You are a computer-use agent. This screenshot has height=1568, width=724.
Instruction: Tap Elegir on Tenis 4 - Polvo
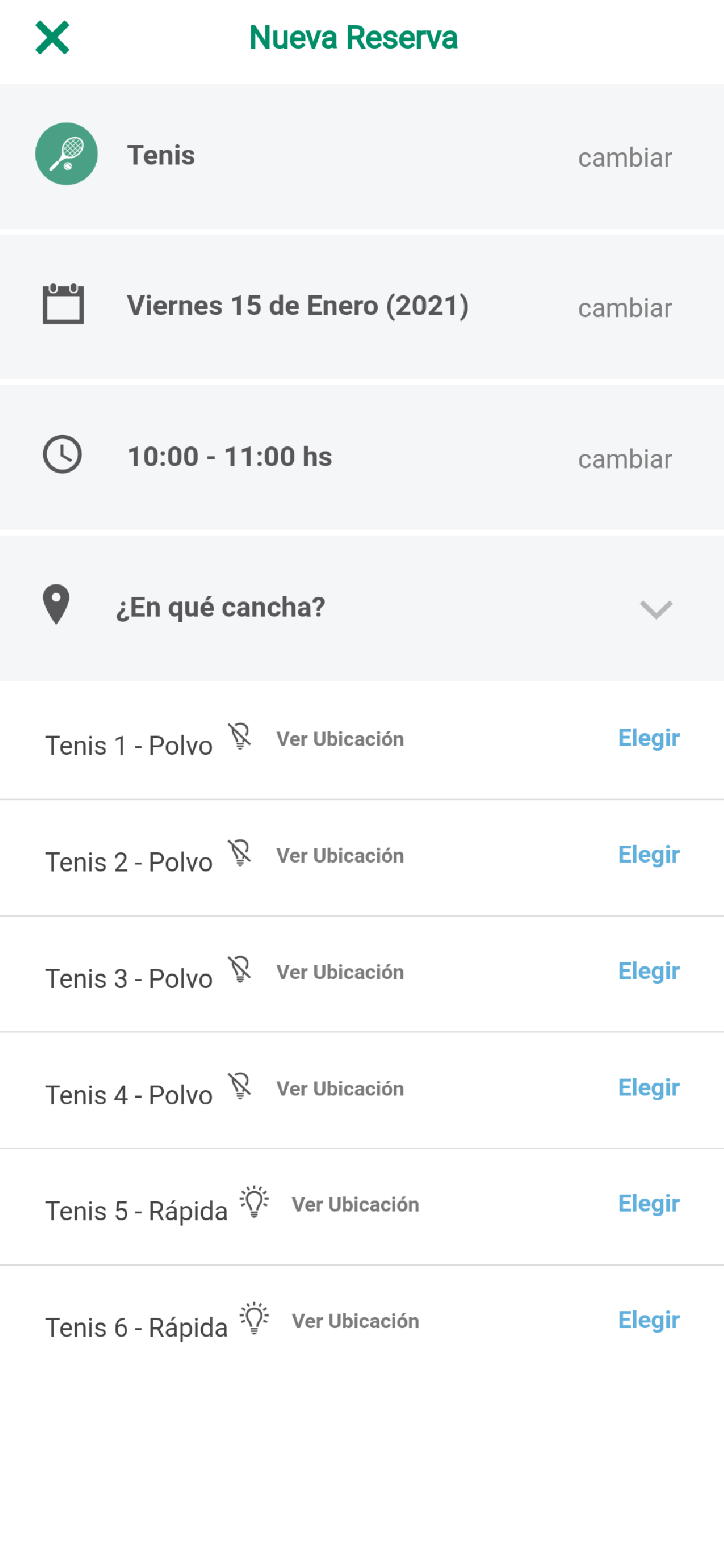(x=649, y=1088)
